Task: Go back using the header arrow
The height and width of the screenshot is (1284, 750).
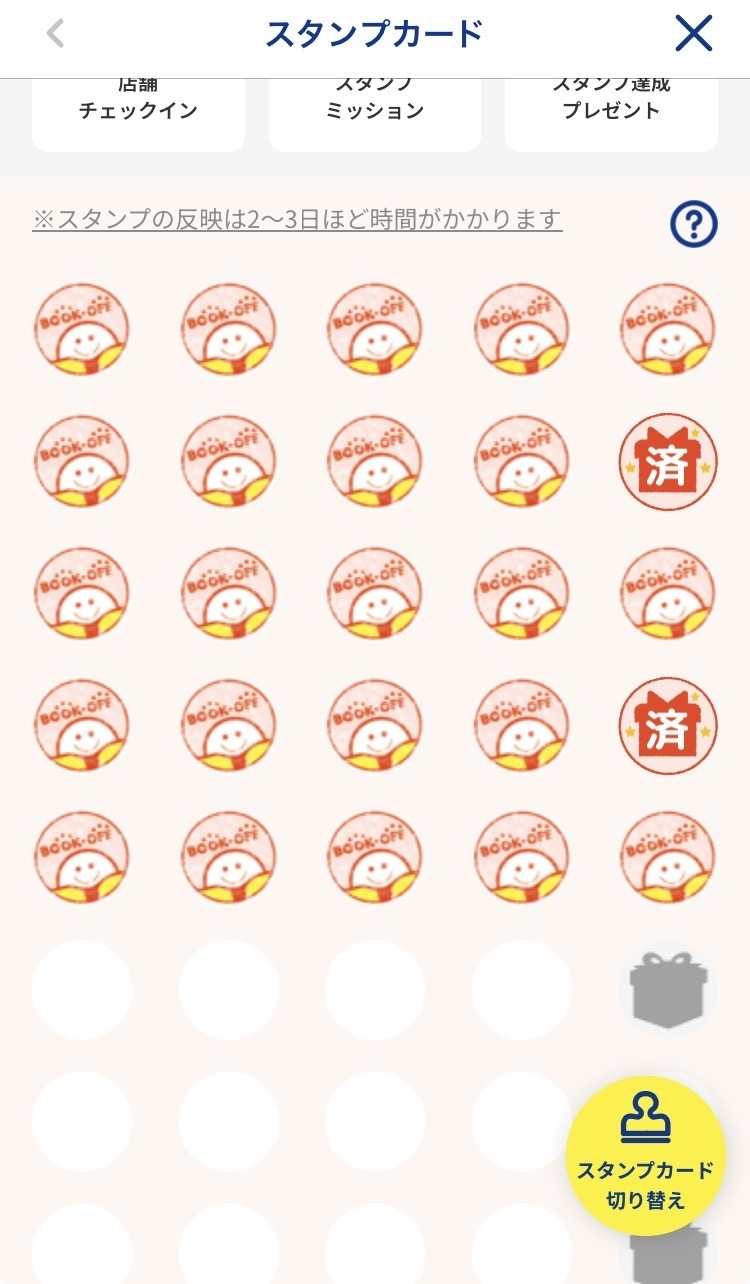Action: coord(56,34)
